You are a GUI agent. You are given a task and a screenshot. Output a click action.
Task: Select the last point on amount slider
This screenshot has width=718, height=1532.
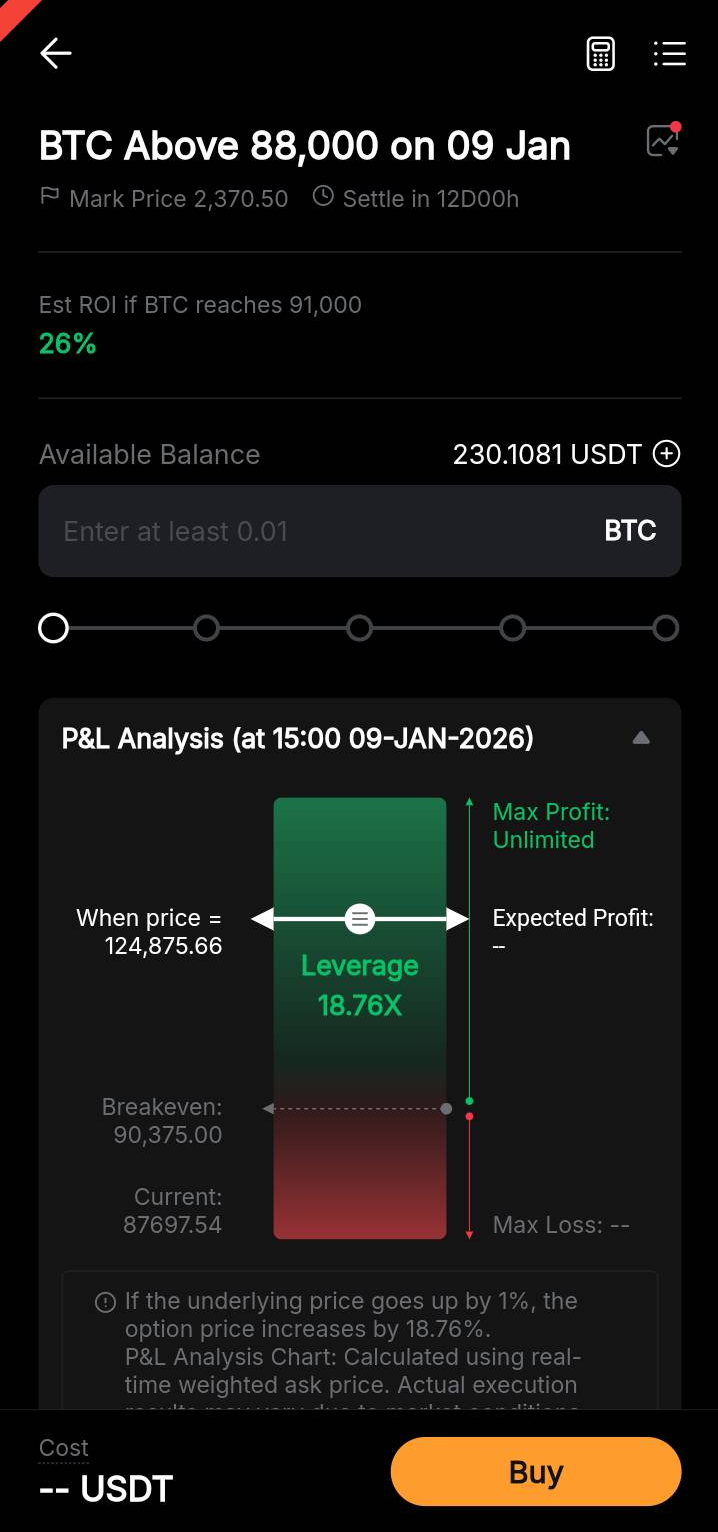click(665, 628)
